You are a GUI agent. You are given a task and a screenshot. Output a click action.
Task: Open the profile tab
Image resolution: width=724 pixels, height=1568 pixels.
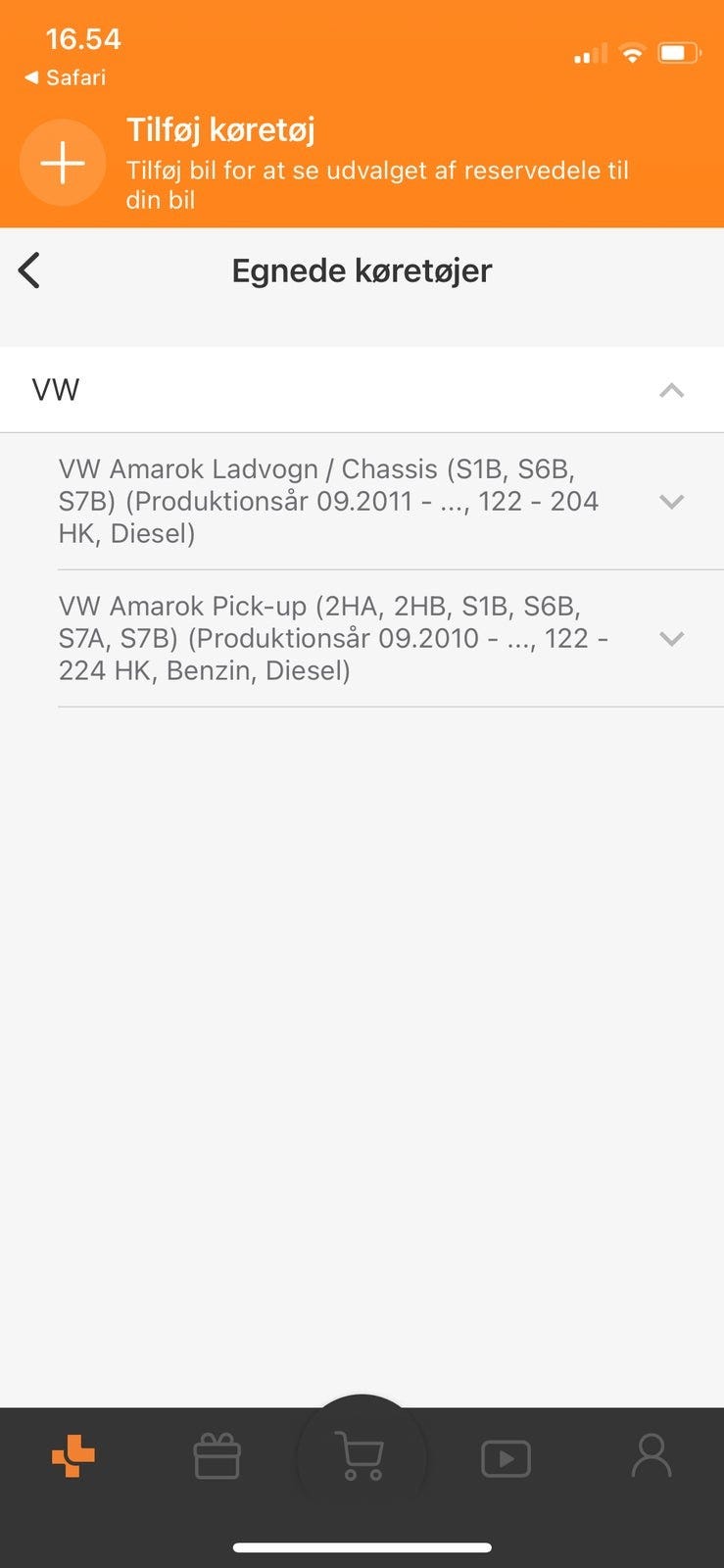(651, 1456)
